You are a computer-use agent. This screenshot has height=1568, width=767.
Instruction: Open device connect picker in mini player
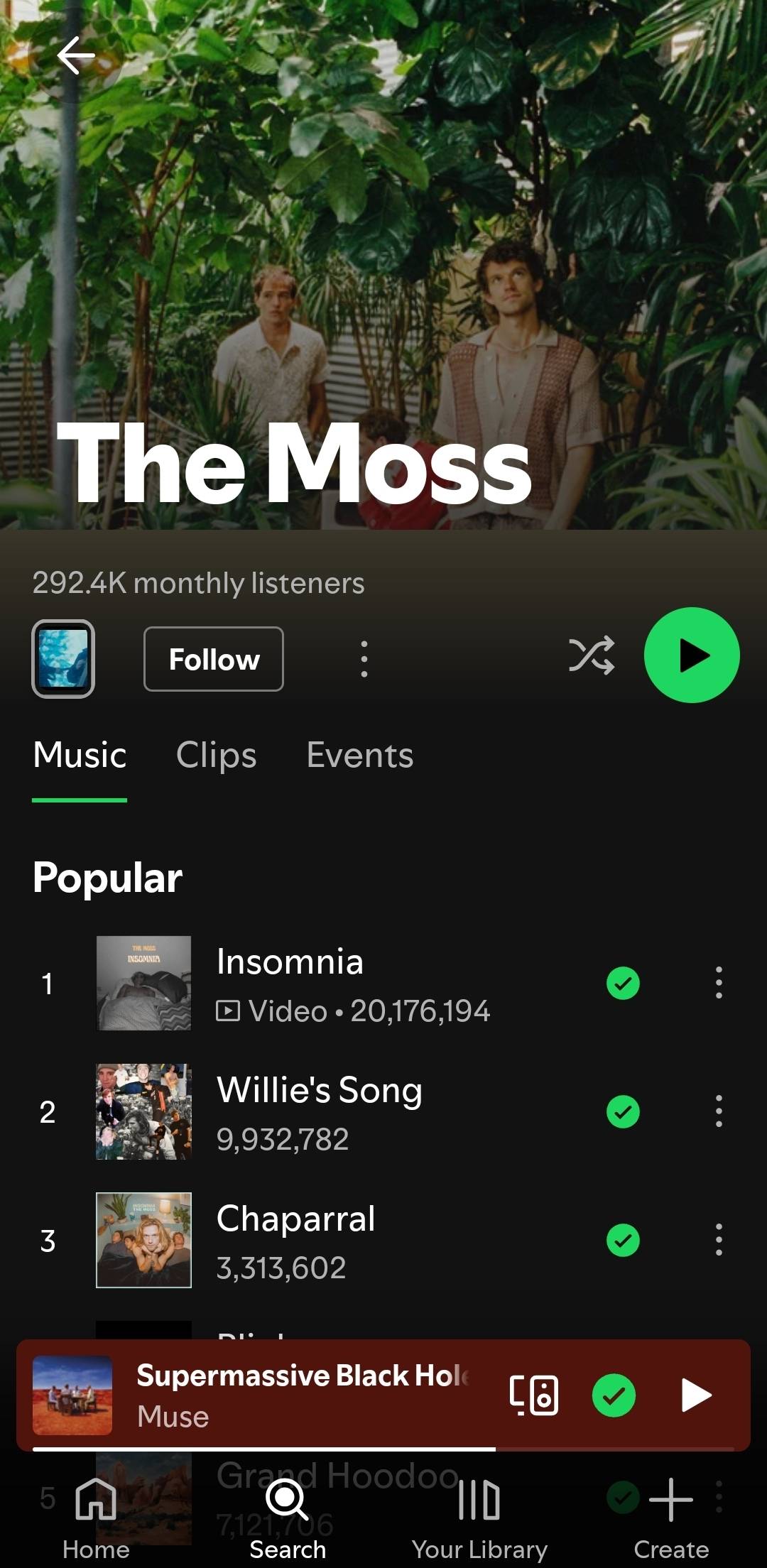pyautogui.click(x=534, y=1395)
